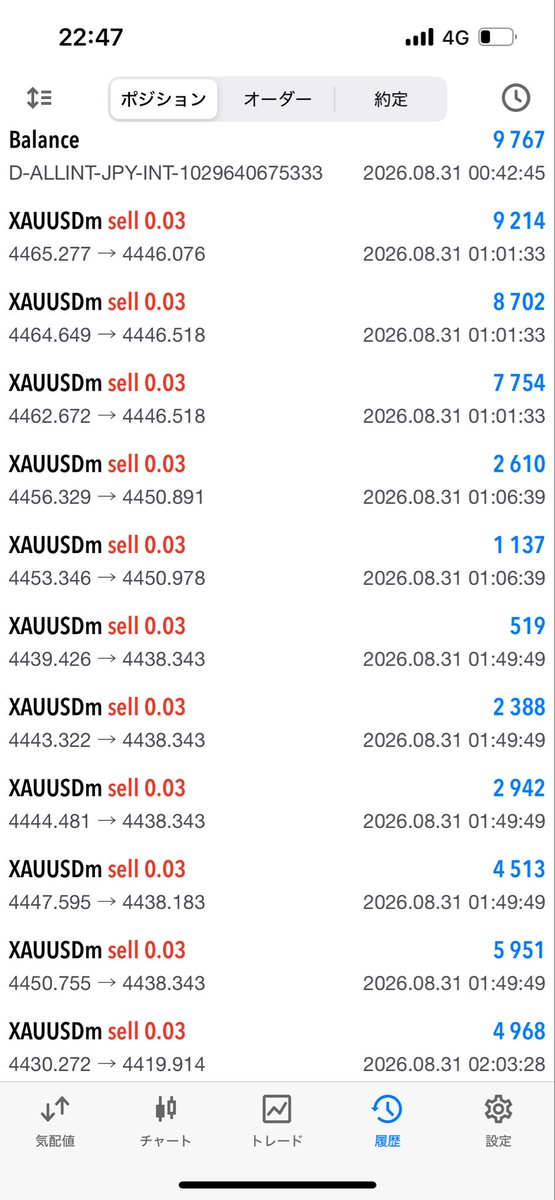
Task: Expand the XAUUSDm trade with profit 519
Action: pos(277,641)
